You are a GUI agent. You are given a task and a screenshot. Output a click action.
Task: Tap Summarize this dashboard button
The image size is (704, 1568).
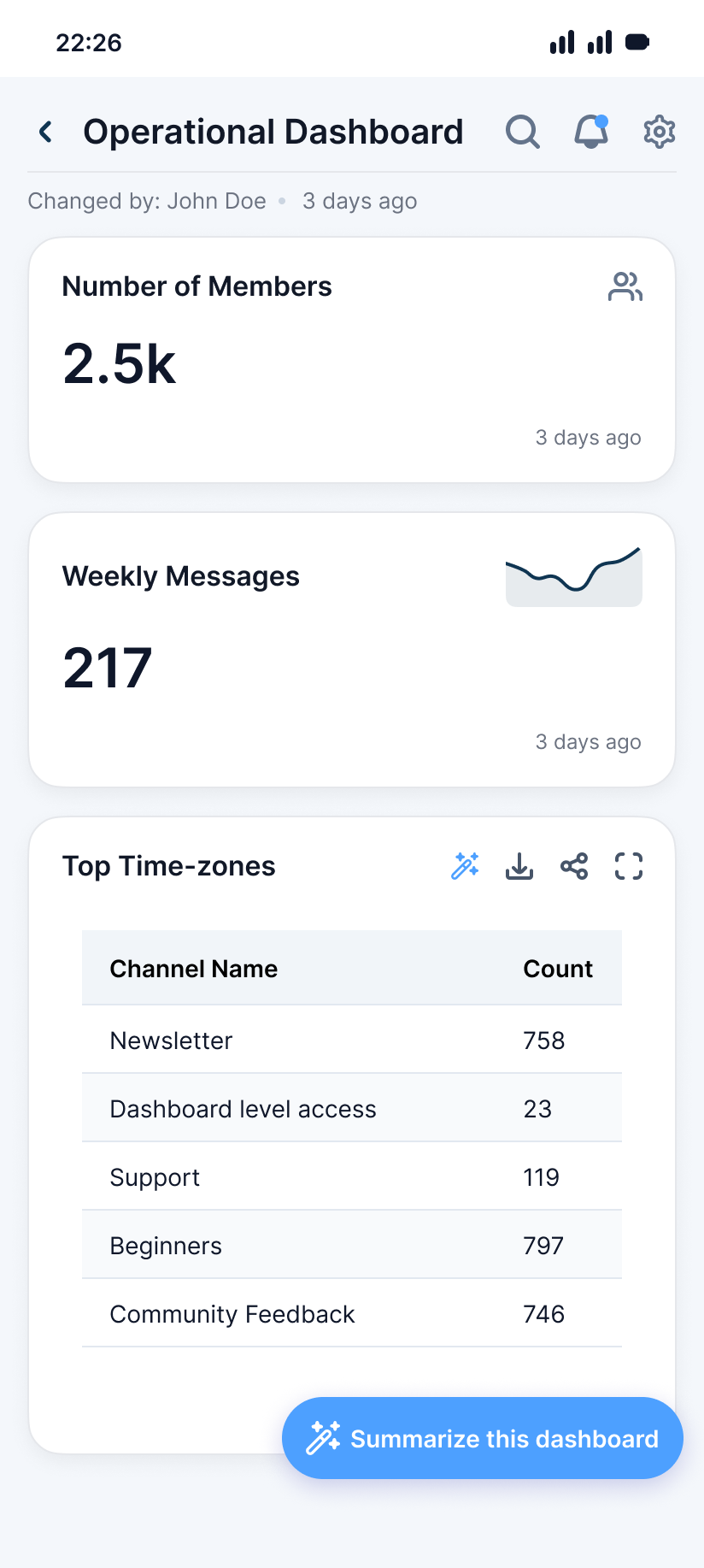[483, 1438]
